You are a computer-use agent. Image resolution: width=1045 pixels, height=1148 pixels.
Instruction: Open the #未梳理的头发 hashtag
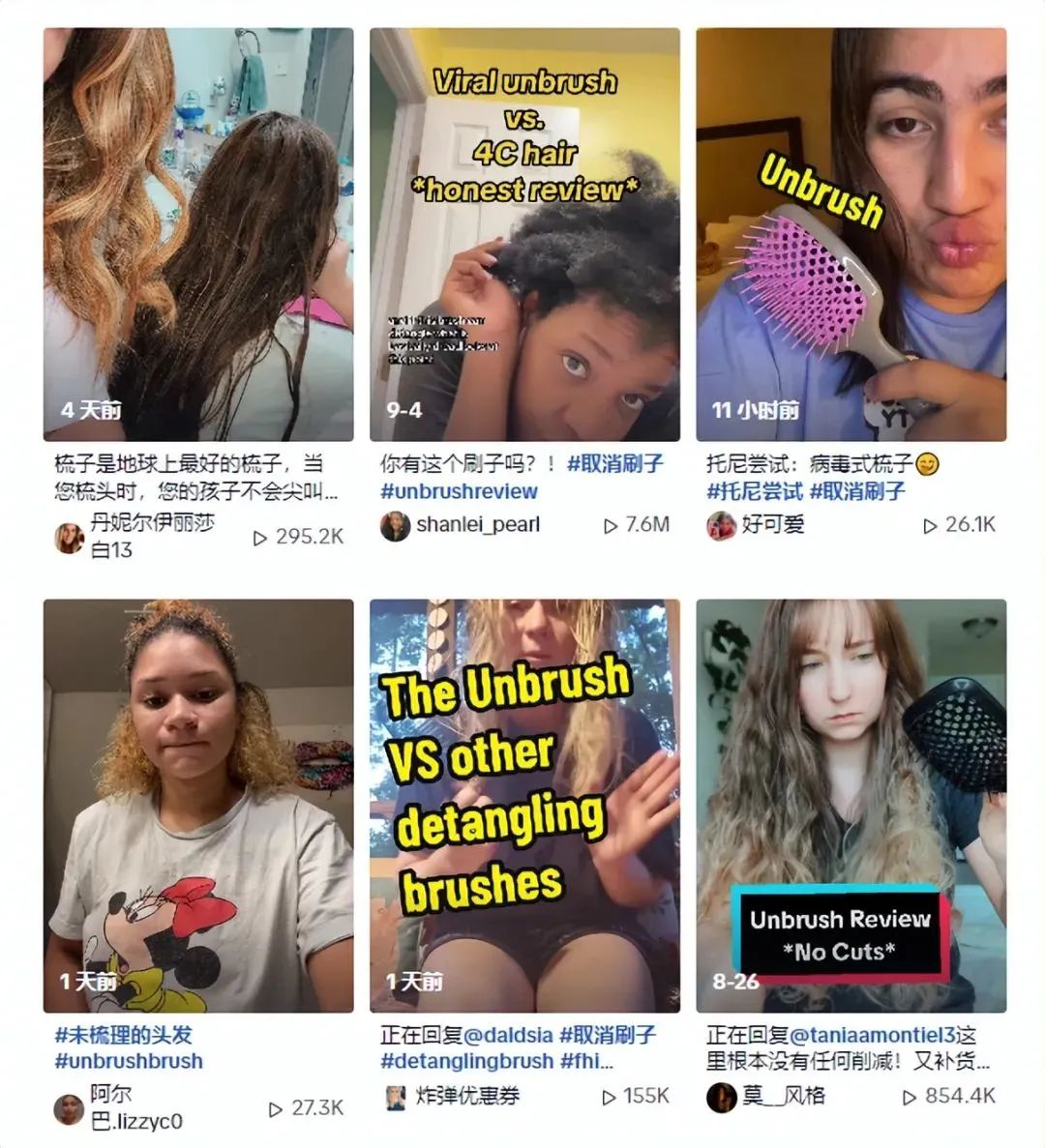click(123, 1035)
